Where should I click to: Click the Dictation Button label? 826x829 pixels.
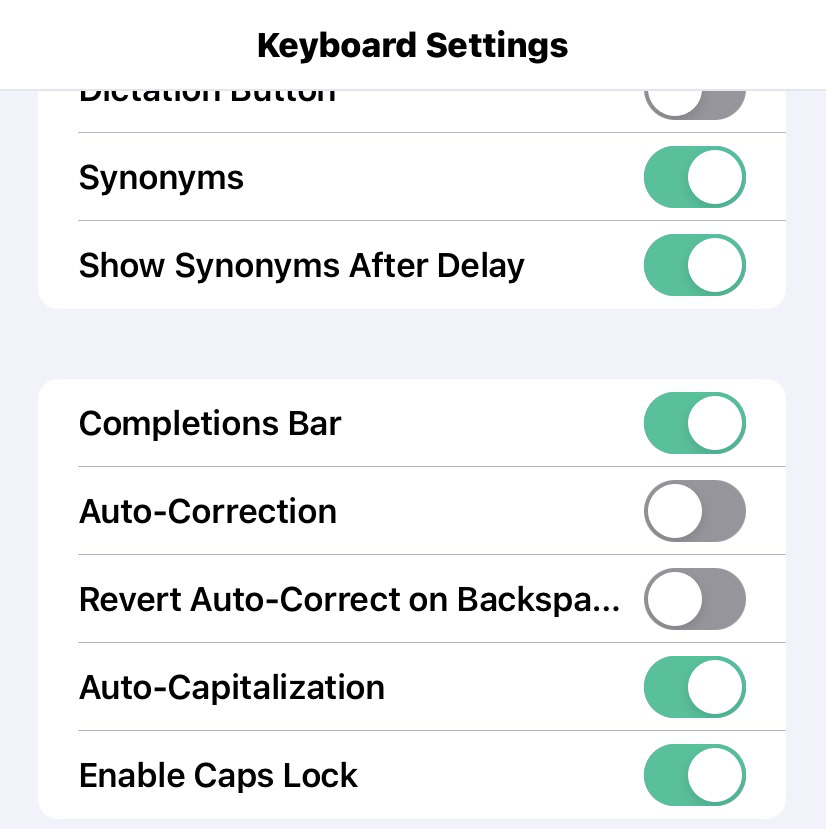click(207, 91)
